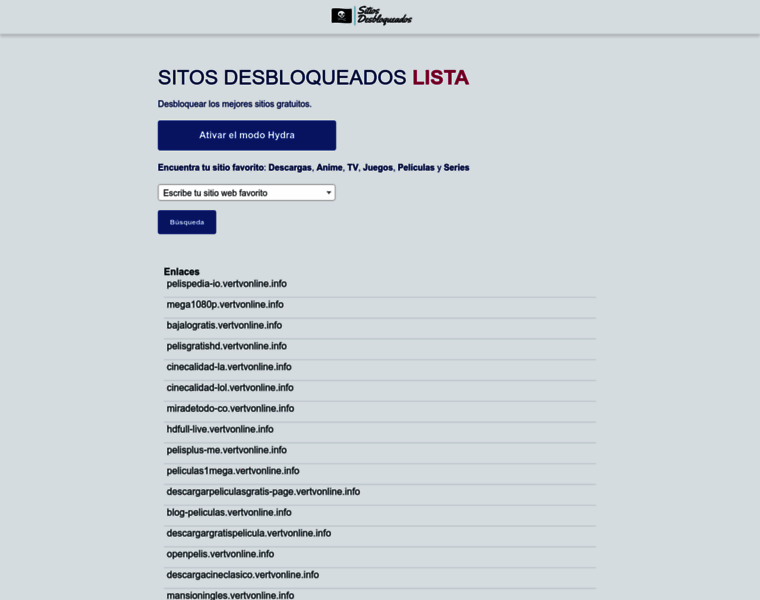Open pelisgratishd.vertvonline.info link

226,346
